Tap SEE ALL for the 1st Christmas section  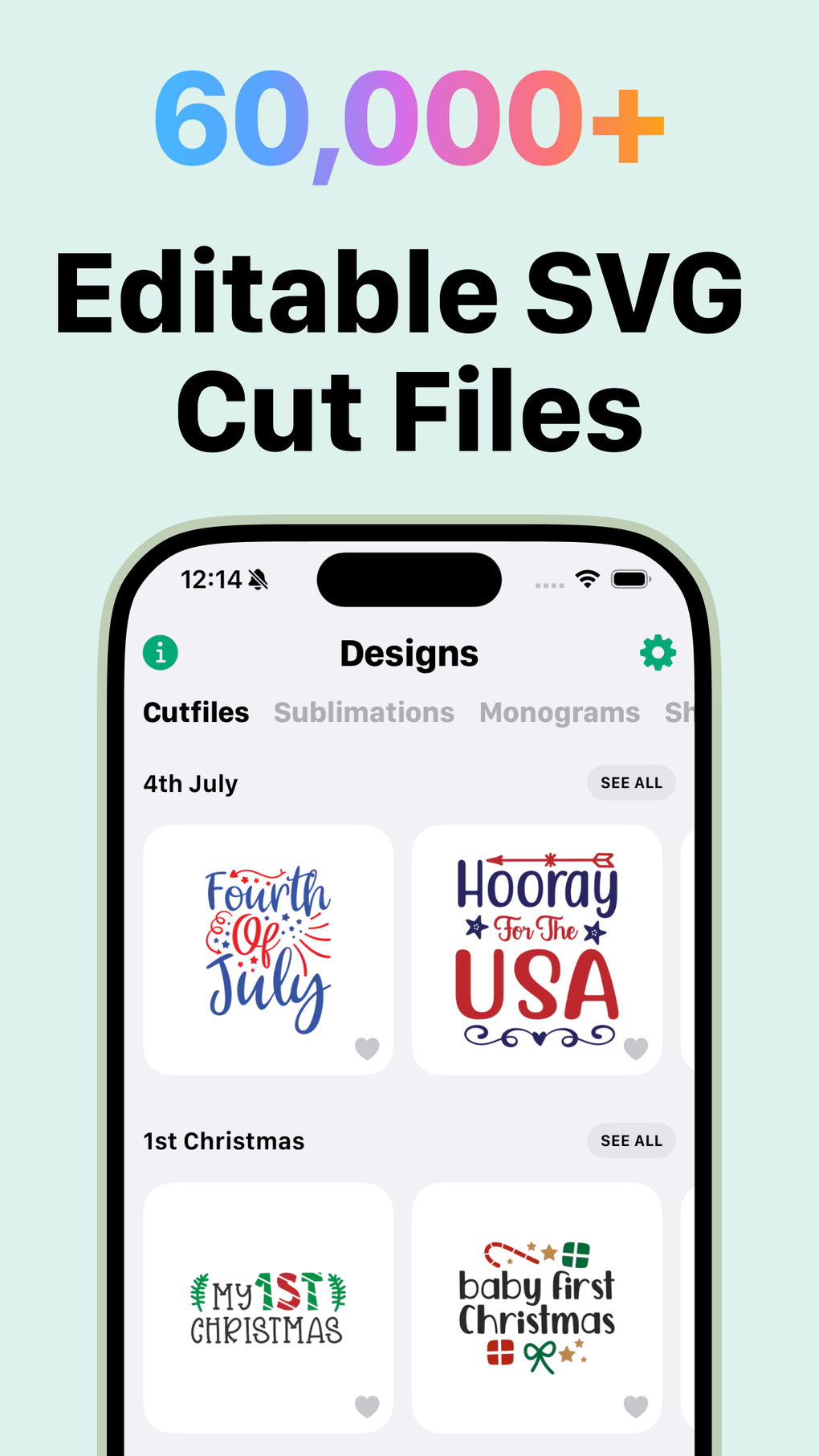pos(631,1140)
